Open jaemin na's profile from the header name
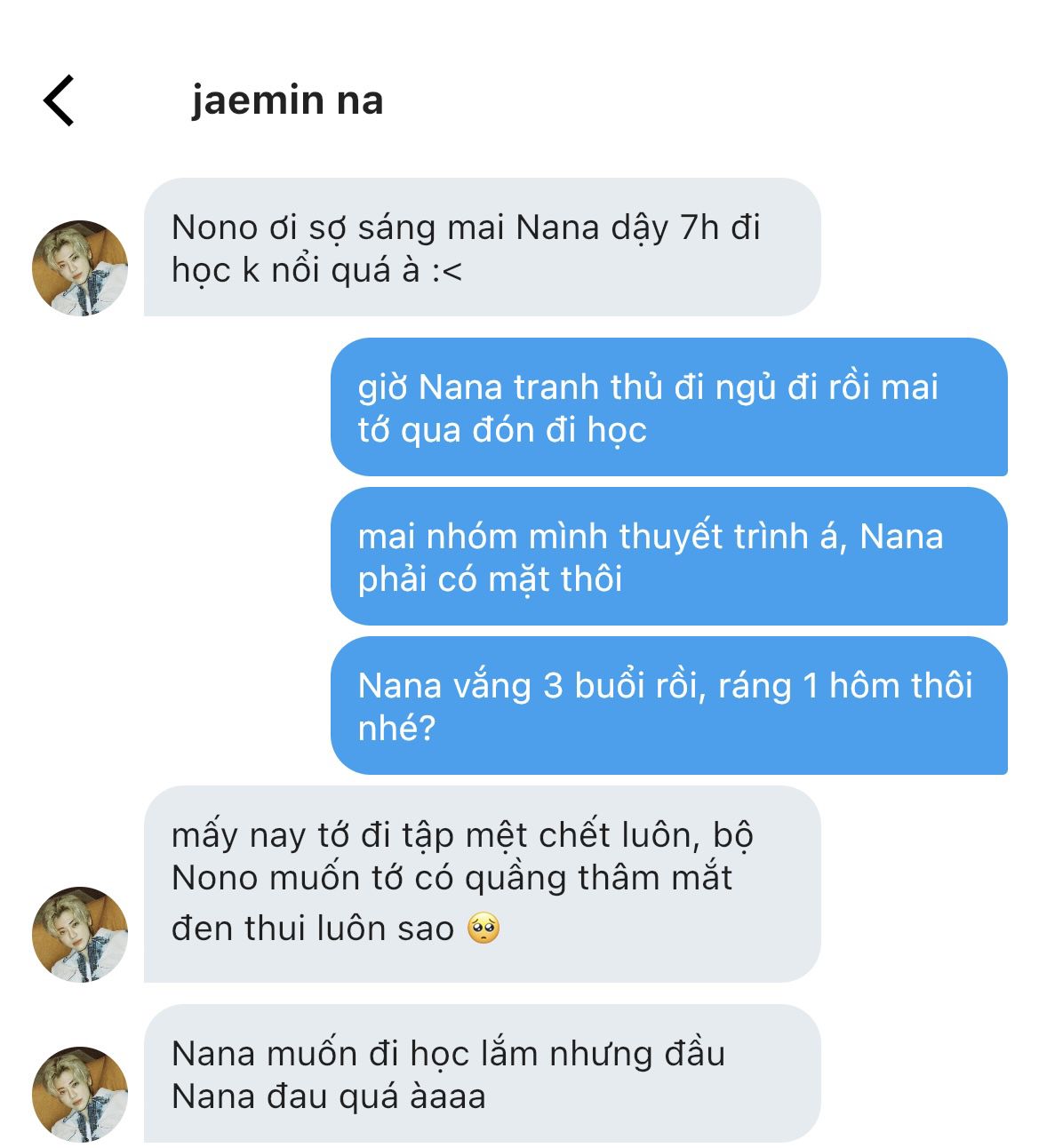Image resolution: width=1039 pixels, height=1148 pixels. [287, 100]
